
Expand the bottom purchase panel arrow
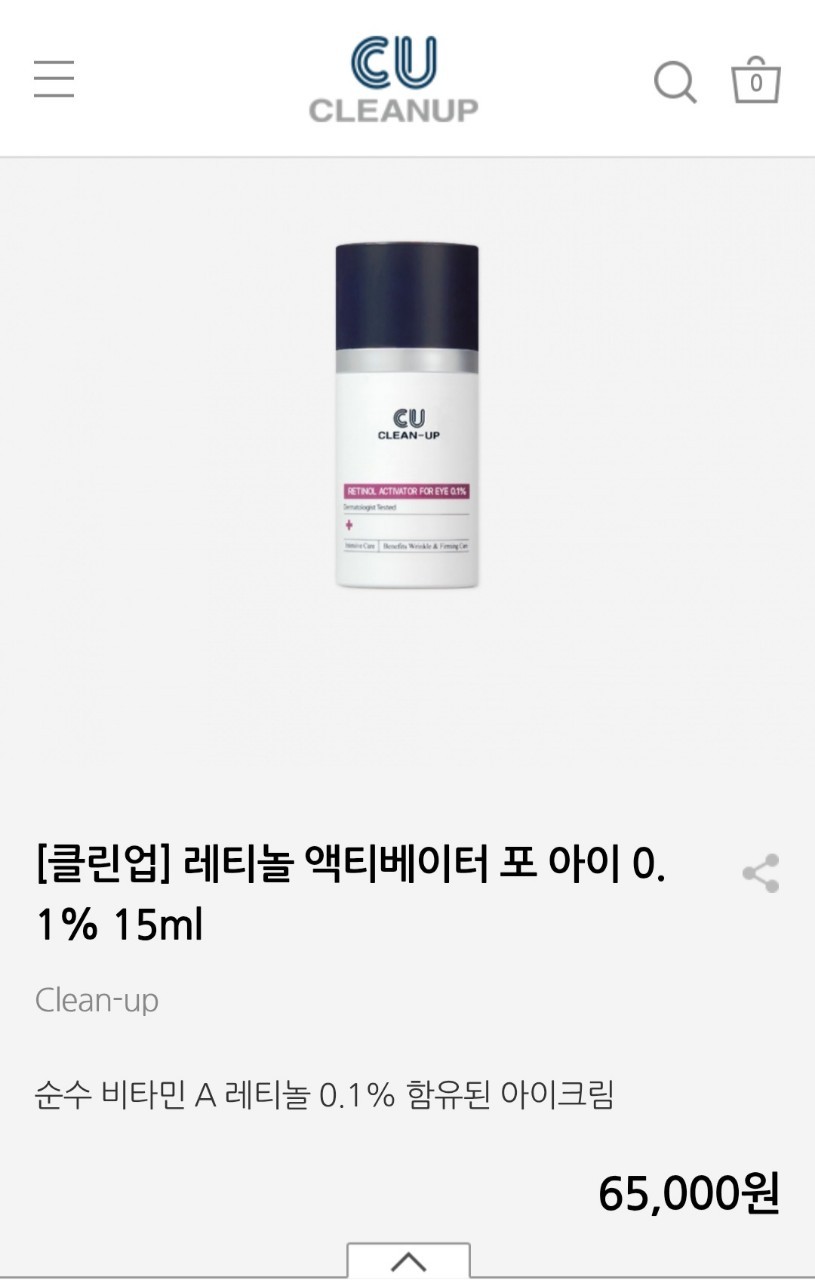(x=408, y=1260)
